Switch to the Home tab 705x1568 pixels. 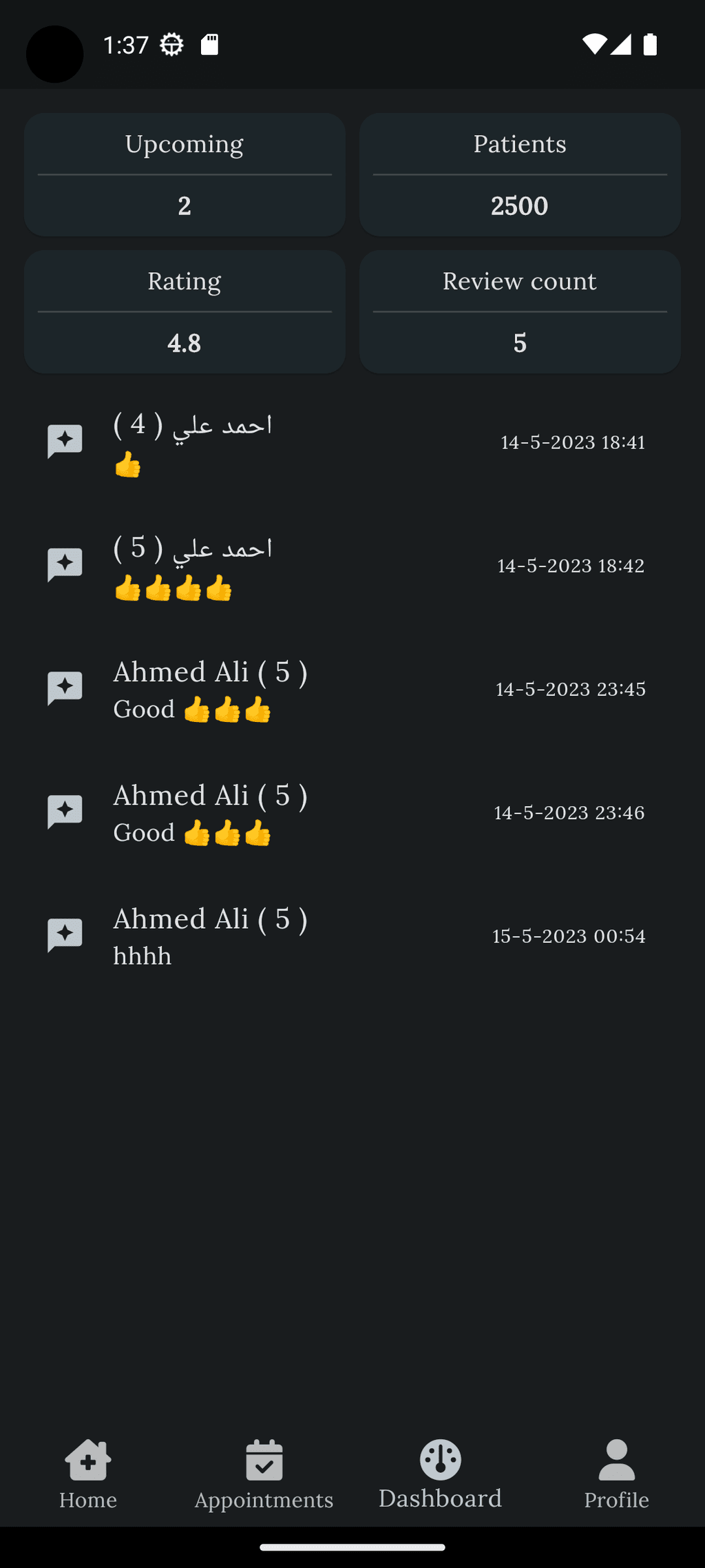pos(88,1474)
